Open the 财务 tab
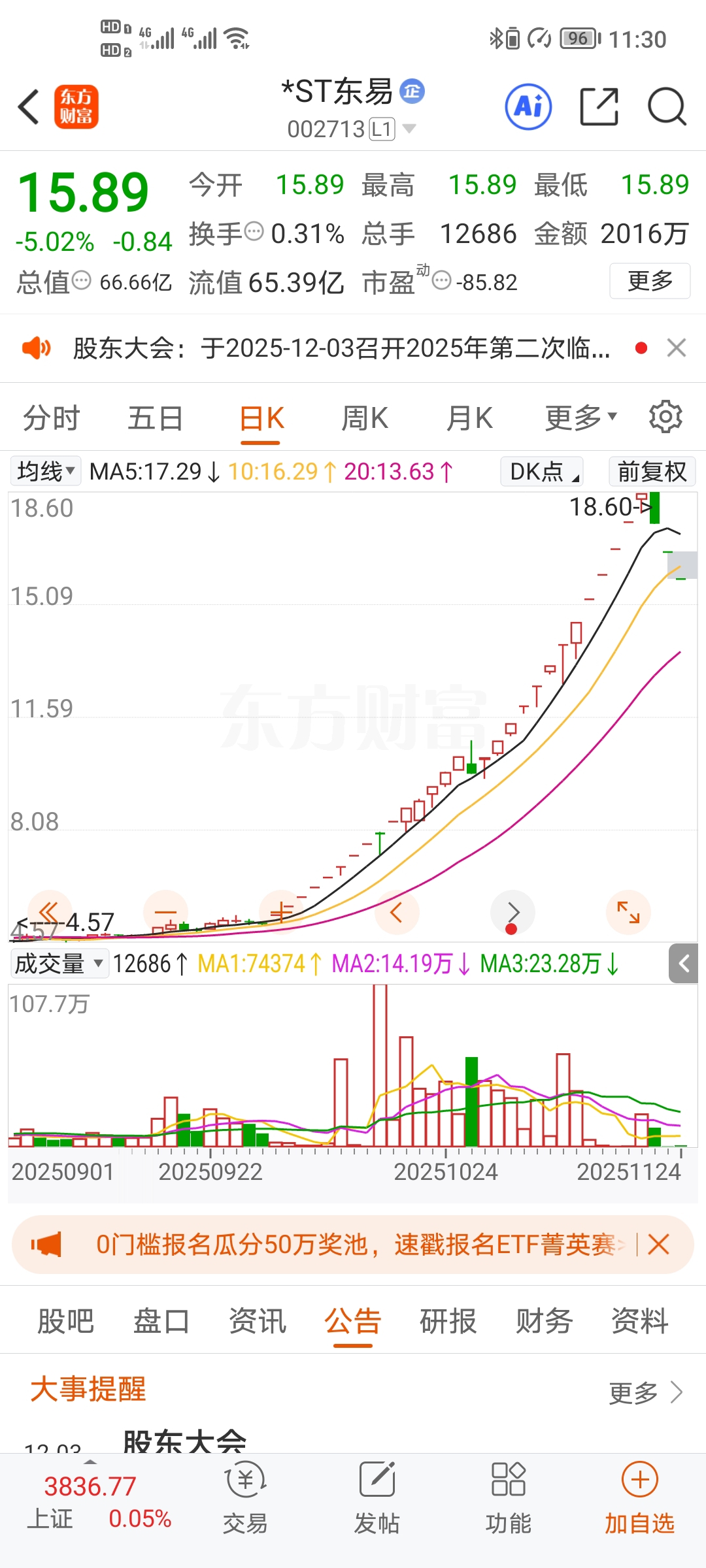The image size is (706, 1568). point(544,1321)
